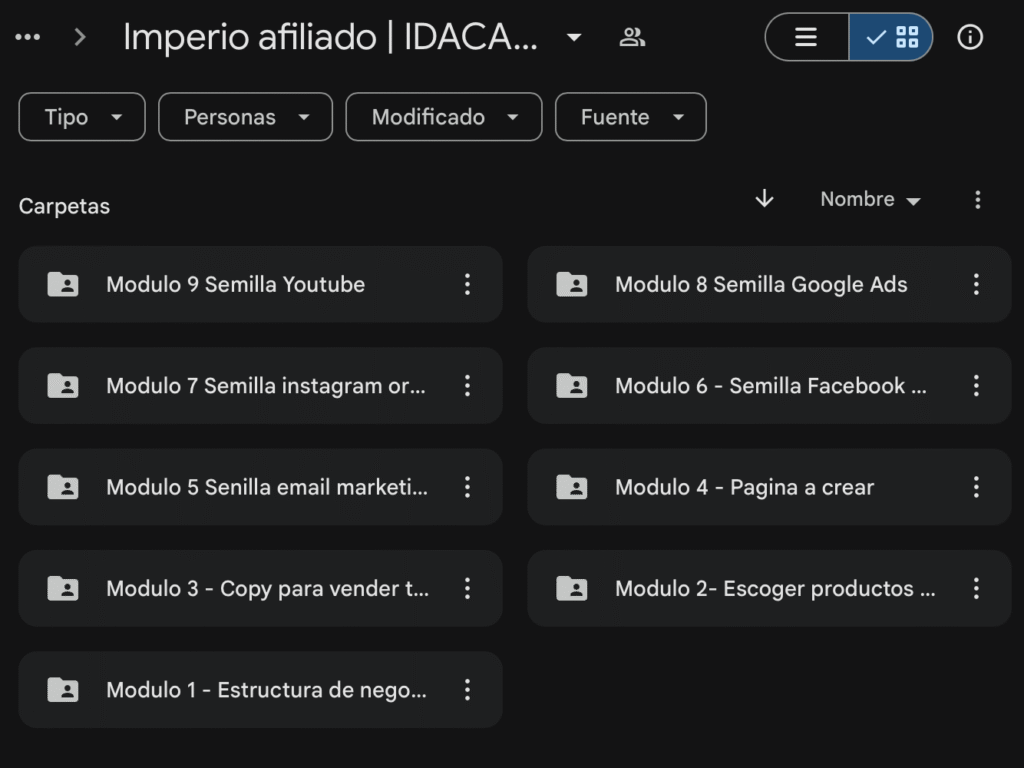Viewport: 1024px width, 768px height.
Task: Show options for Modulo 6 Semilla Facebook
Action: click(976, 386)
